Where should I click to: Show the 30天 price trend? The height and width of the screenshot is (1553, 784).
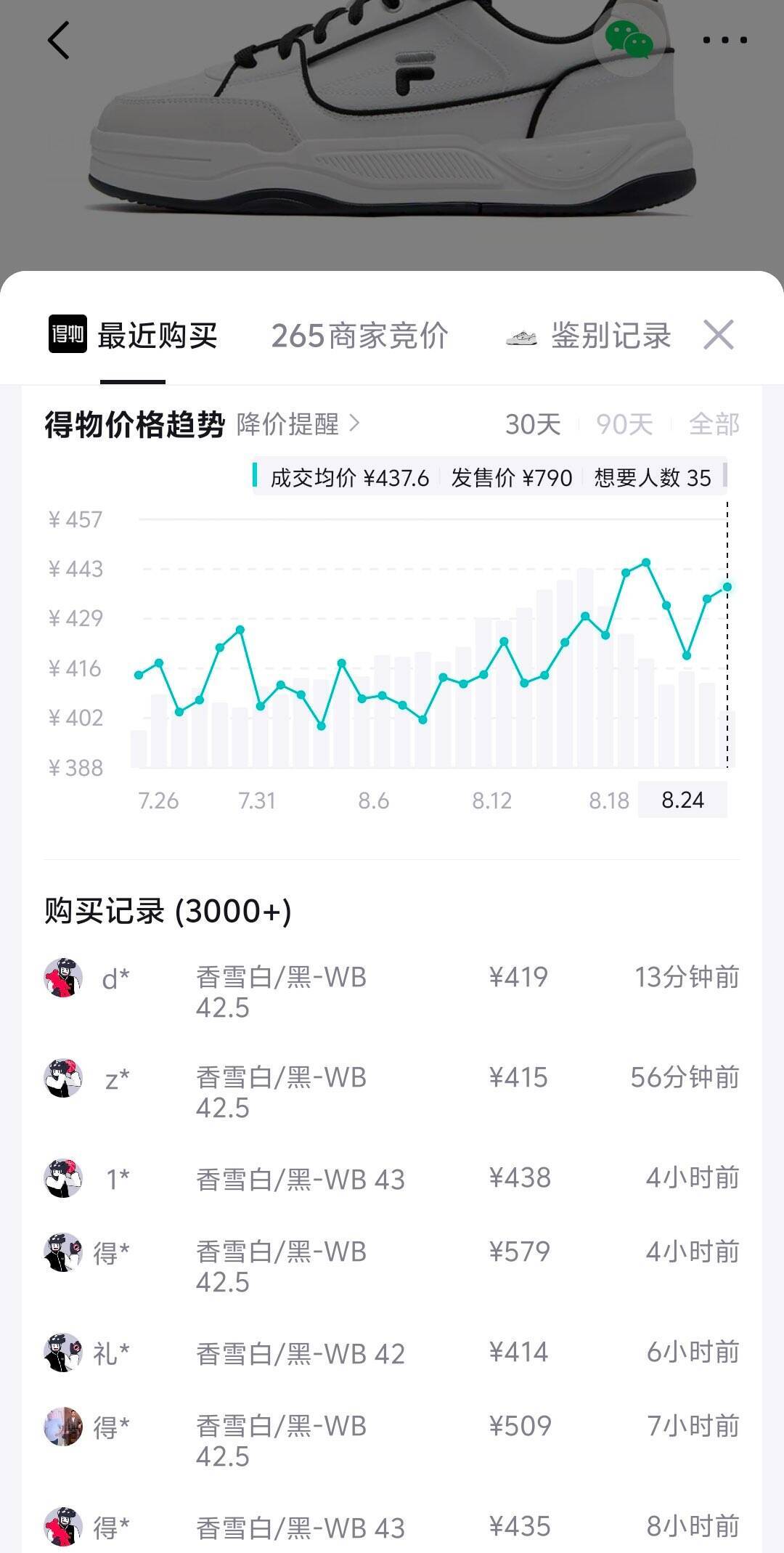(x=534, y=424)
